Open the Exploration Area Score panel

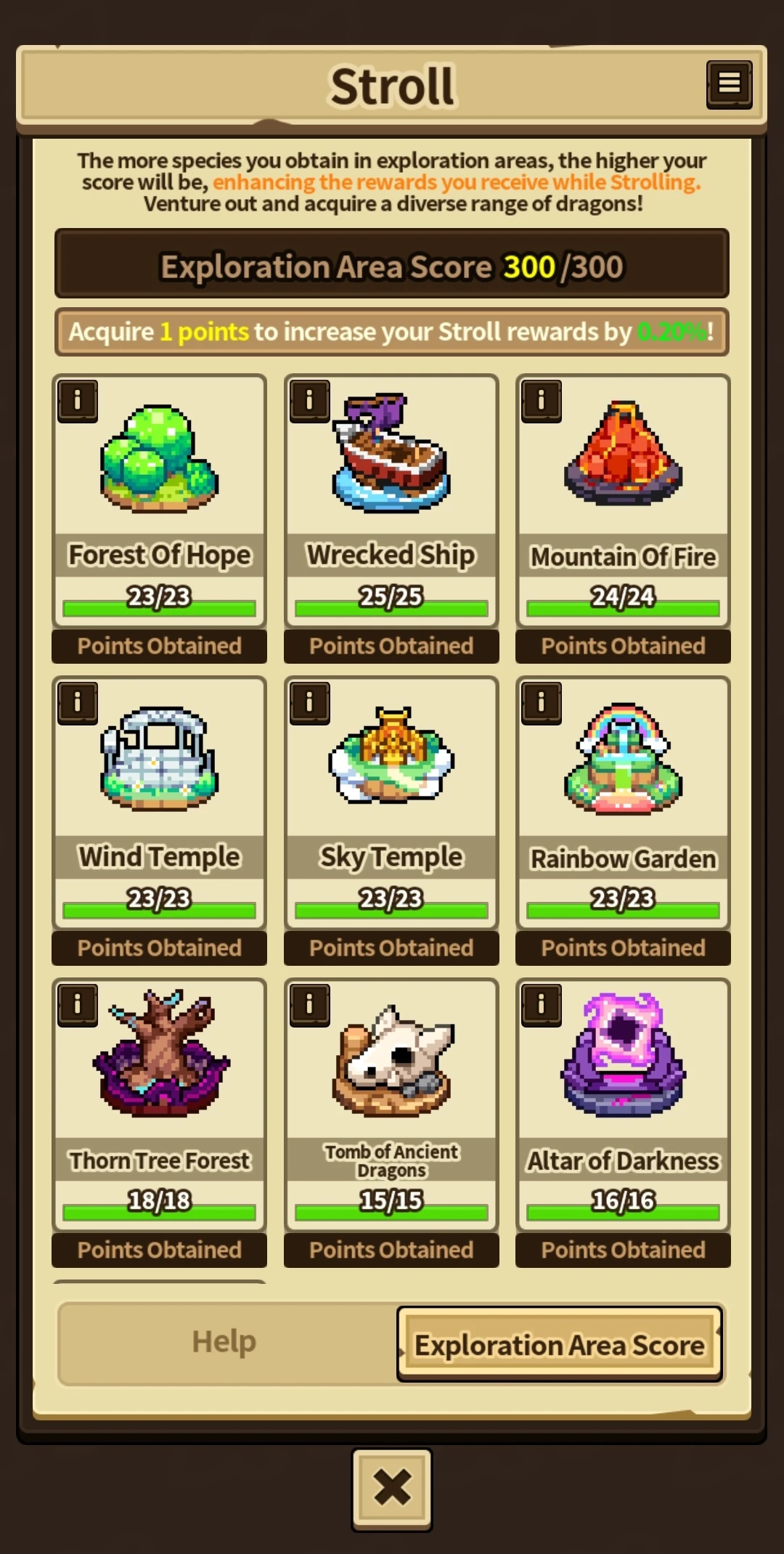click(x=559, y=1343)
